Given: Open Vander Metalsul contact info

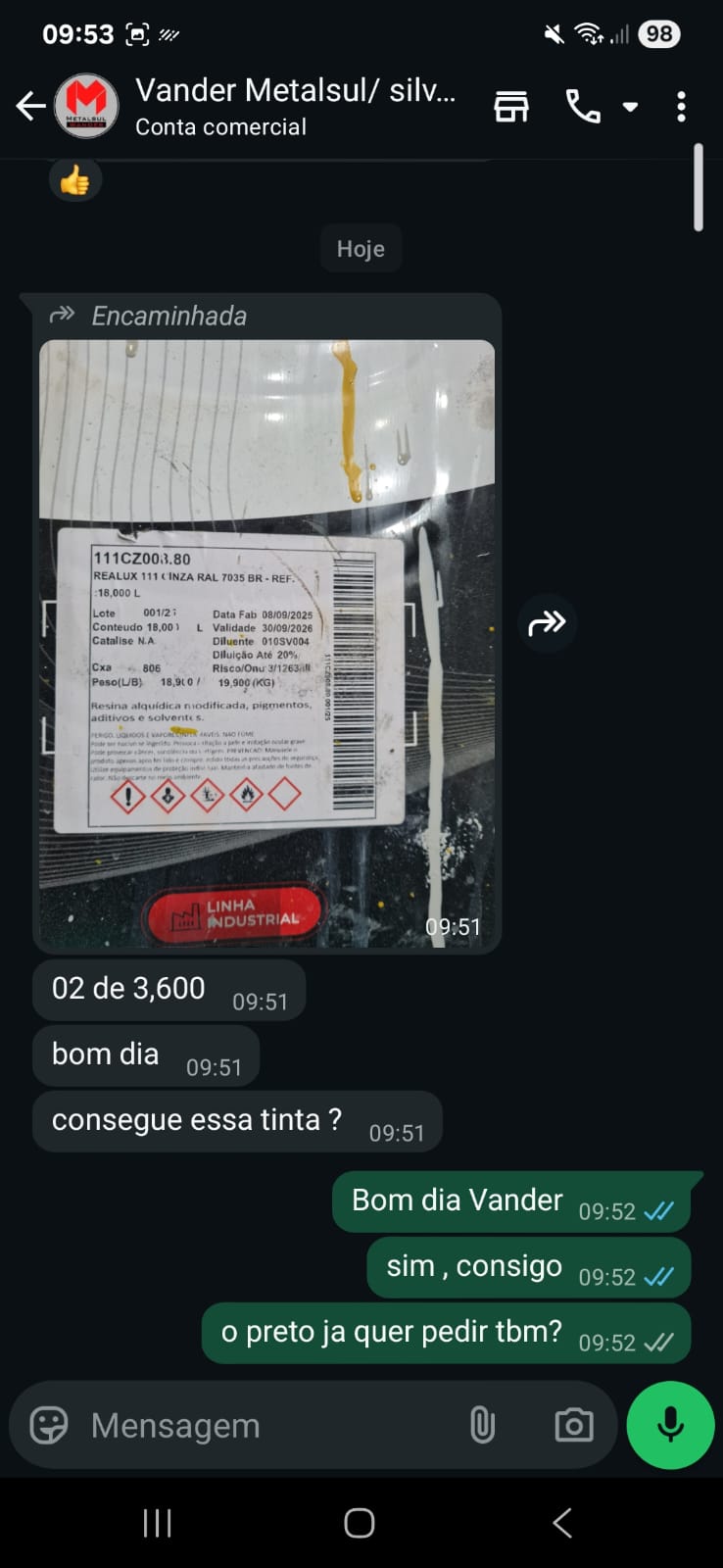Looking at the screenshot, I should [x=294, y=106].
